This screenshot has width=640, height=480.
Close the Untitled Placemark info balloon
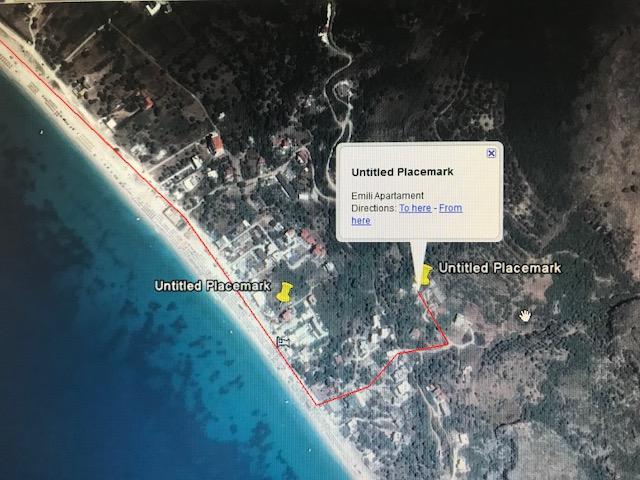point(491,153)
